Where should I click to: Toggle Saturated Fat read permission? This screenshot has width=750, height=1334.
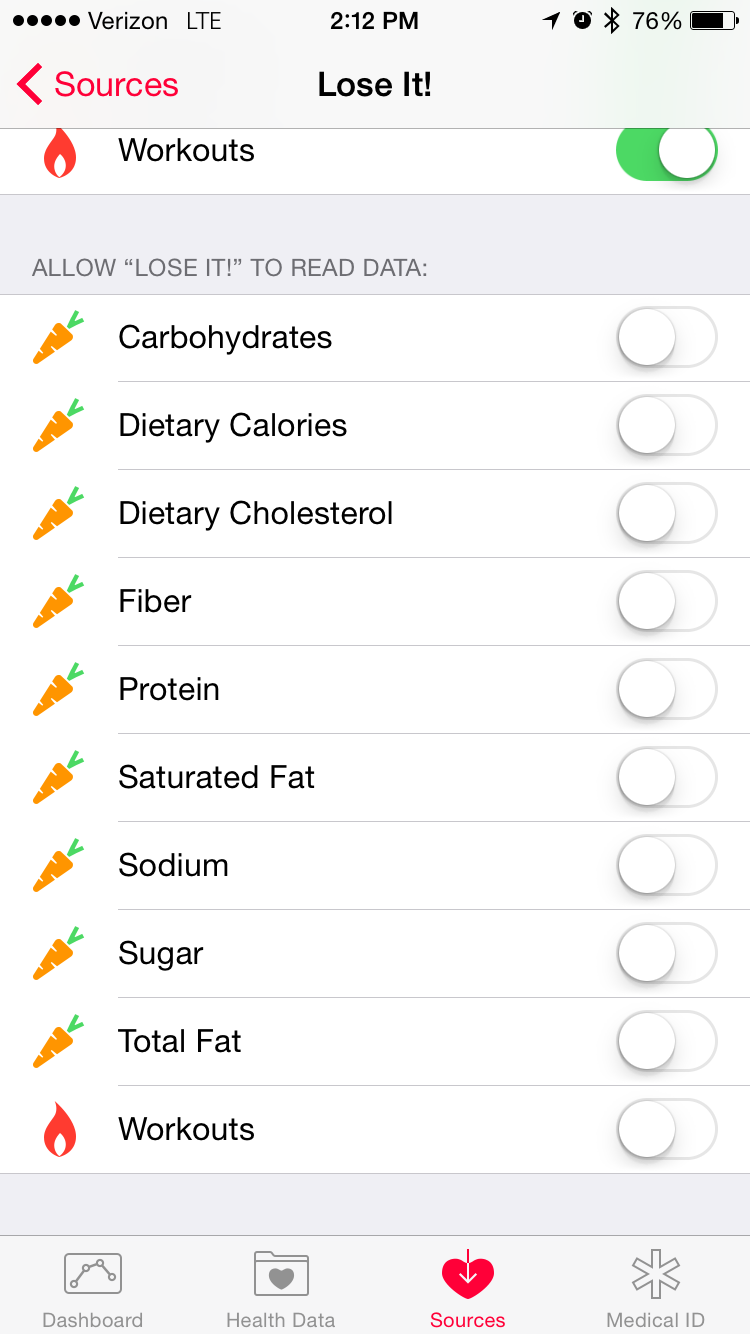[x=667, y=778]
